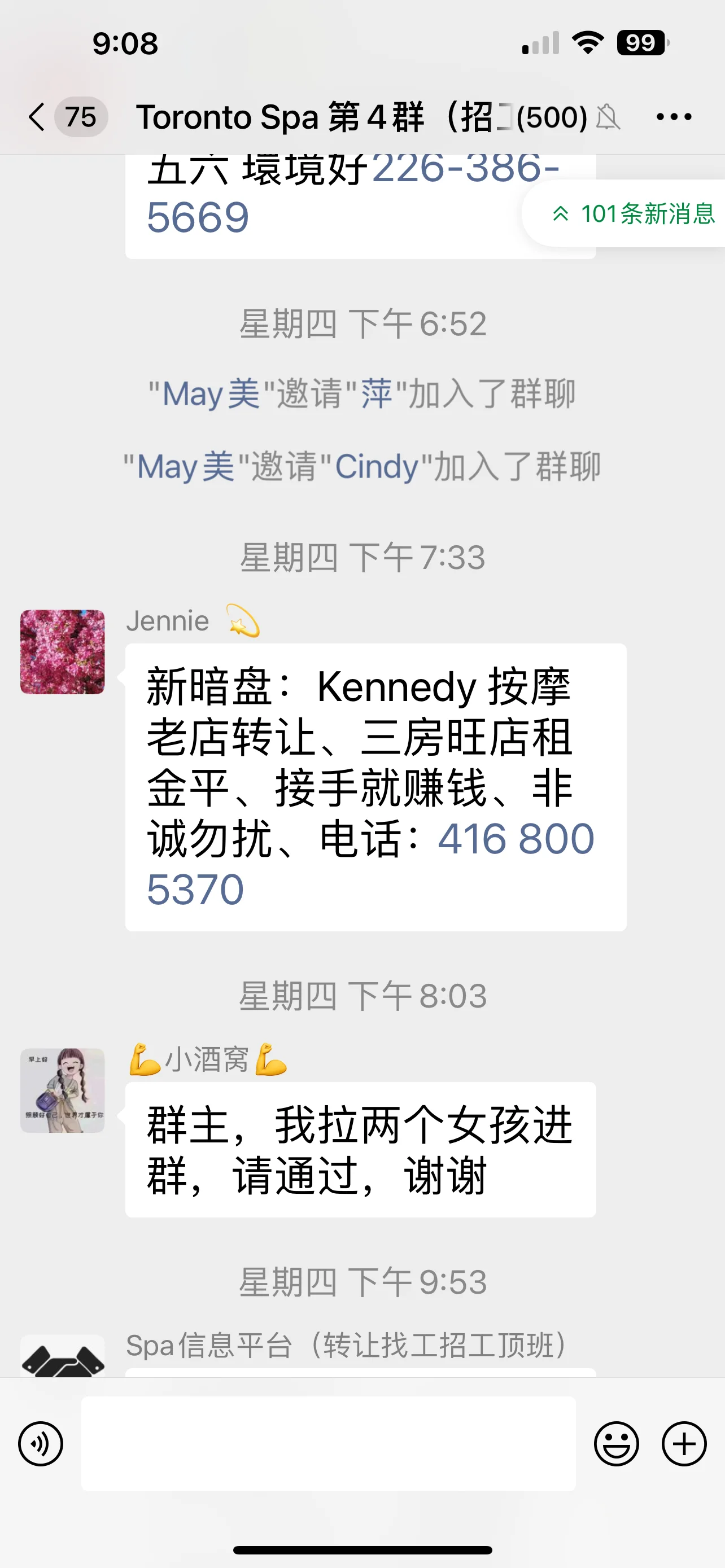View 小酒窝's profile avatar
This screenshot has height=1568, width=725.
62,1090
